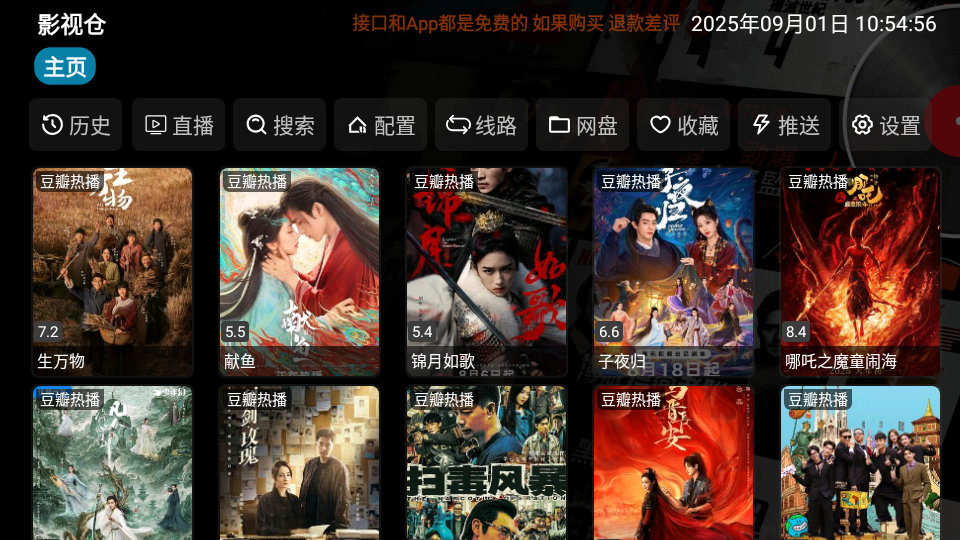Open 历史 viewing history

76,125
